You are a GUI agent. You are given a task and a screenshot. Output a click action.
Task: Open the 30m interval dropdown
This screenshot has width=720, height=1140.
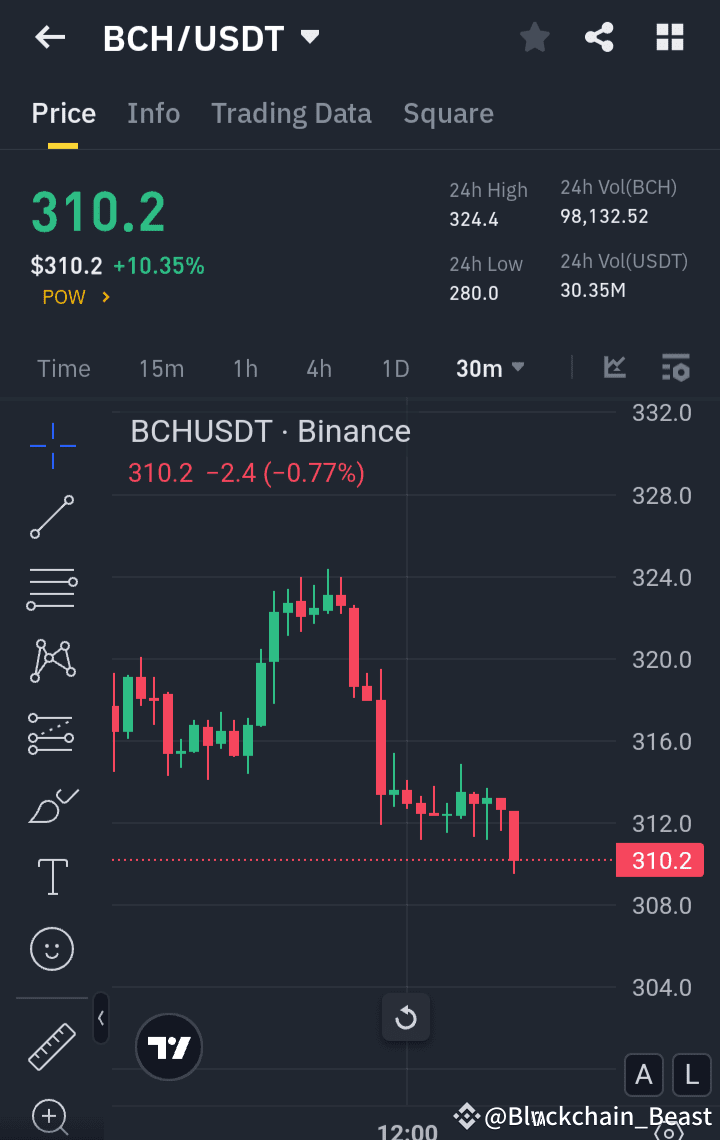[x=489, y=368]
